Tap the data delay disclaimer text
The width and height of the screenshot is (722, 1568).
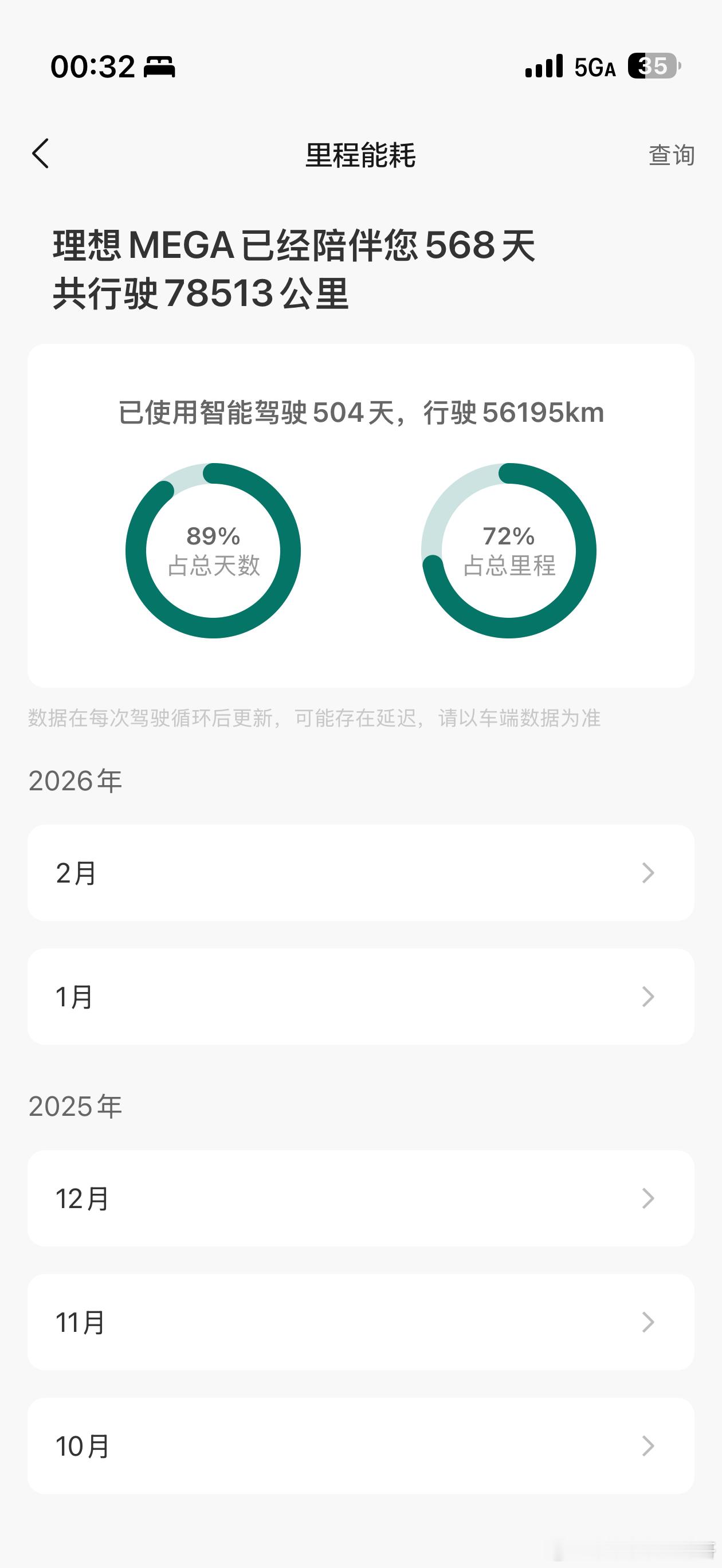click(313, 719)
